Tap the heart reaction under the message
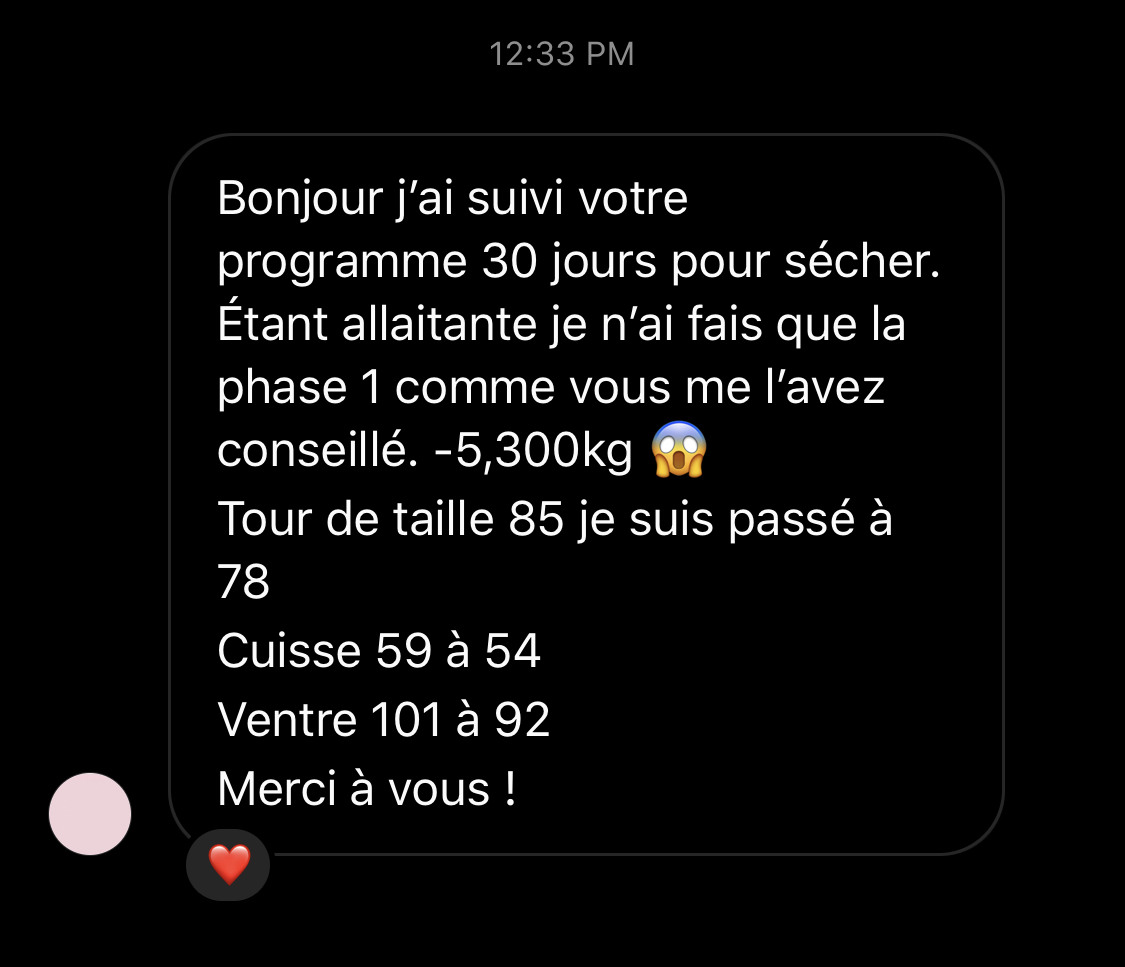The image size is (1125, 967). coord(228,864)
